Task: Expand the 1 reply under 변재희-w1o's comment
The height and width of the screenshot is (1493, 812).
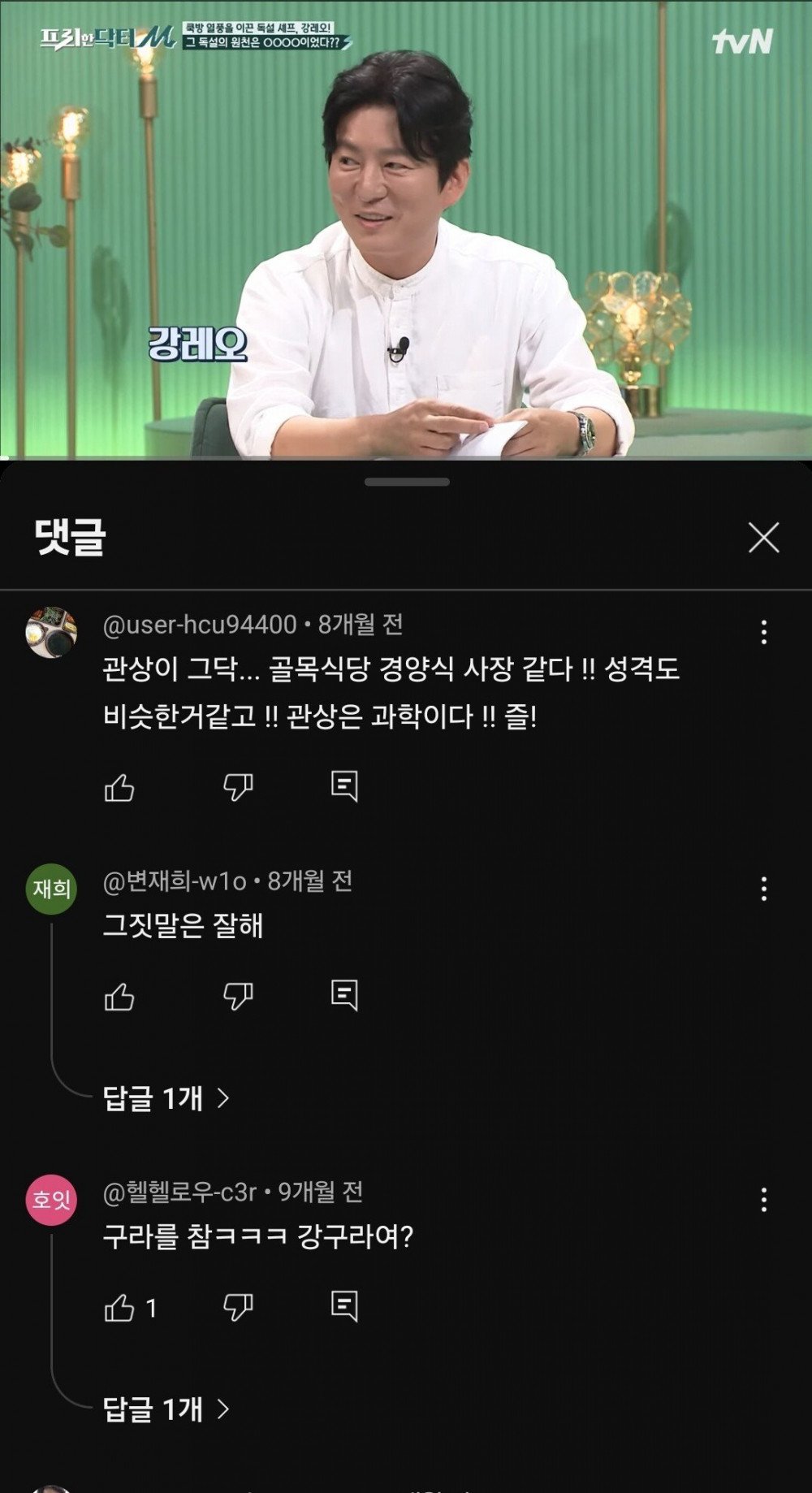Action: 166,1098
